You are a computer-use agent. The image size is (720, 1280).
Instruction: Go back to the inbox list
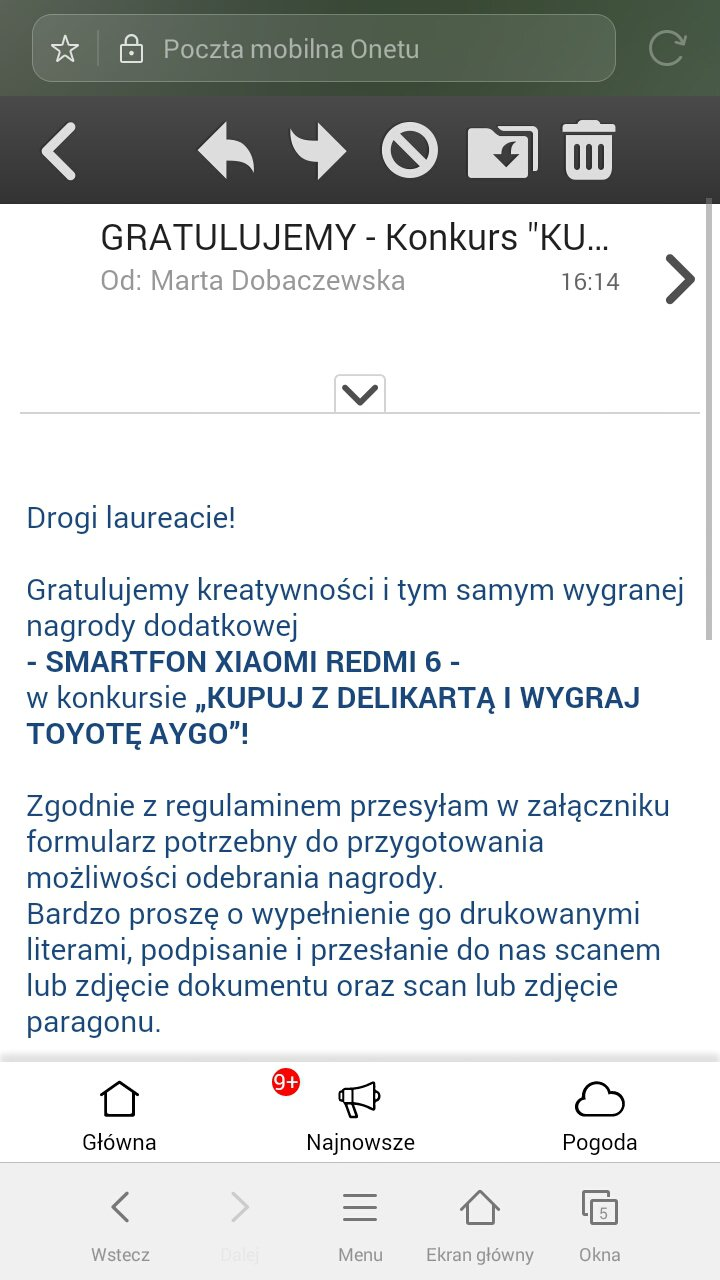coord(59,151)
